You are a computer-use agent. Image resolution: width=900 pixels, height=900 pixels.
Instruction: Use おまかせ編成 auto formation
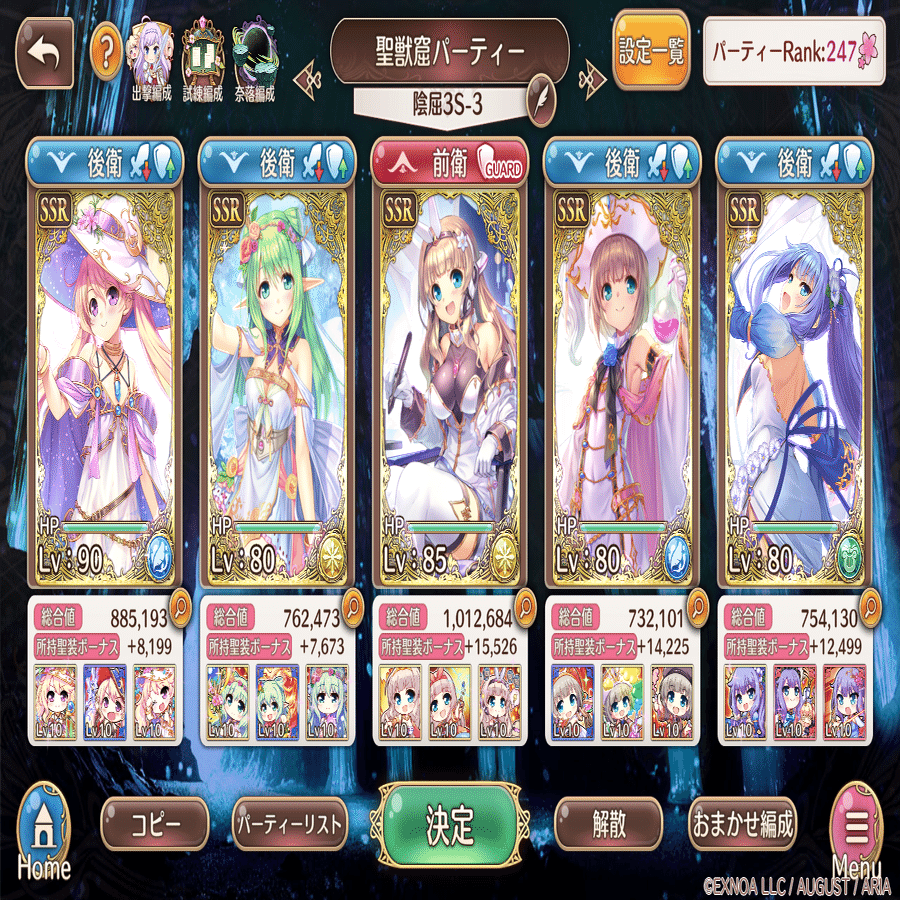[742, 824]
